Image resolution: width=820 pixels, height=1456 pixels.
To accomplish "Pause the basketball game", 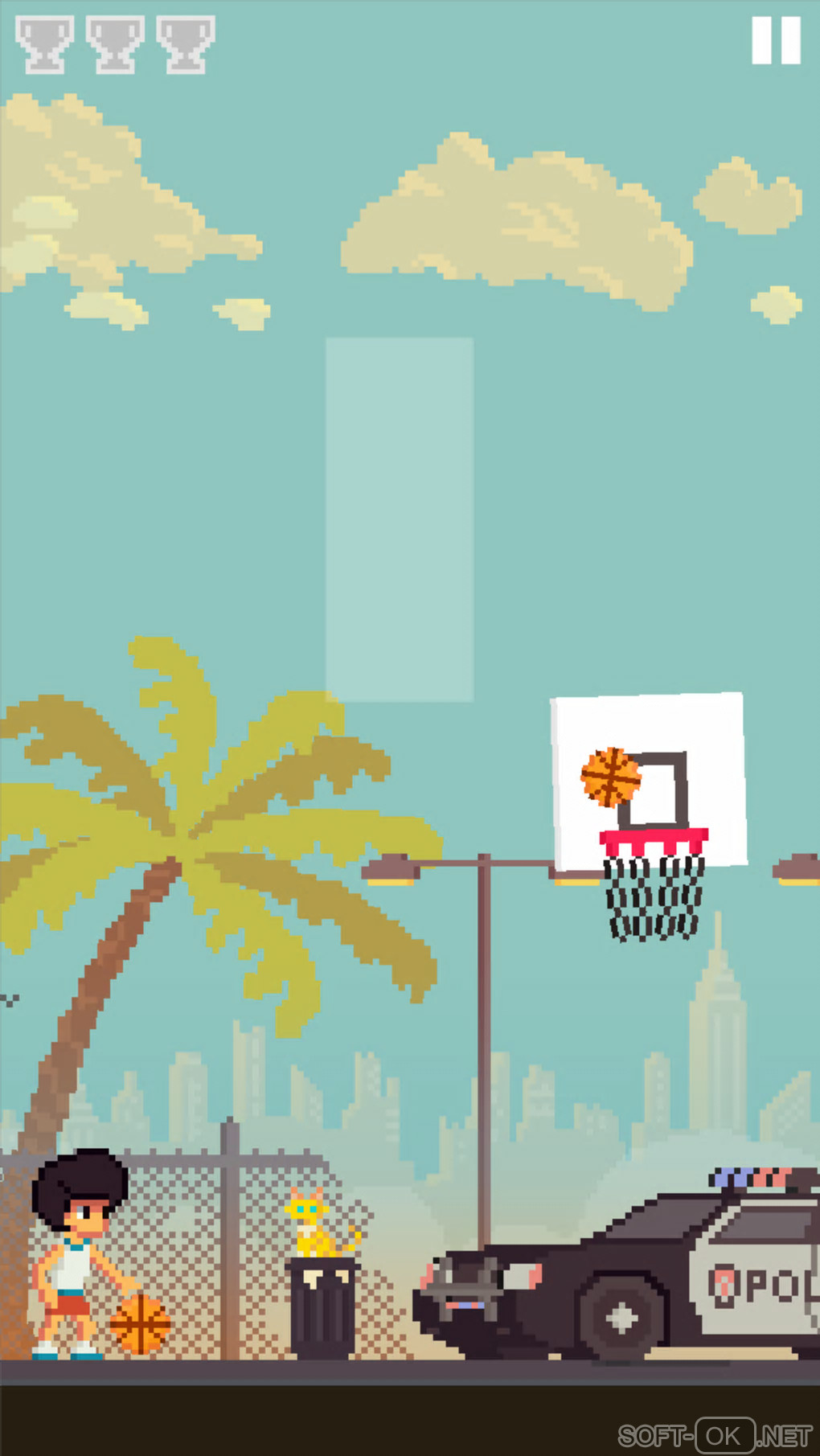I will pyautogui.click(x=776, y=41).
